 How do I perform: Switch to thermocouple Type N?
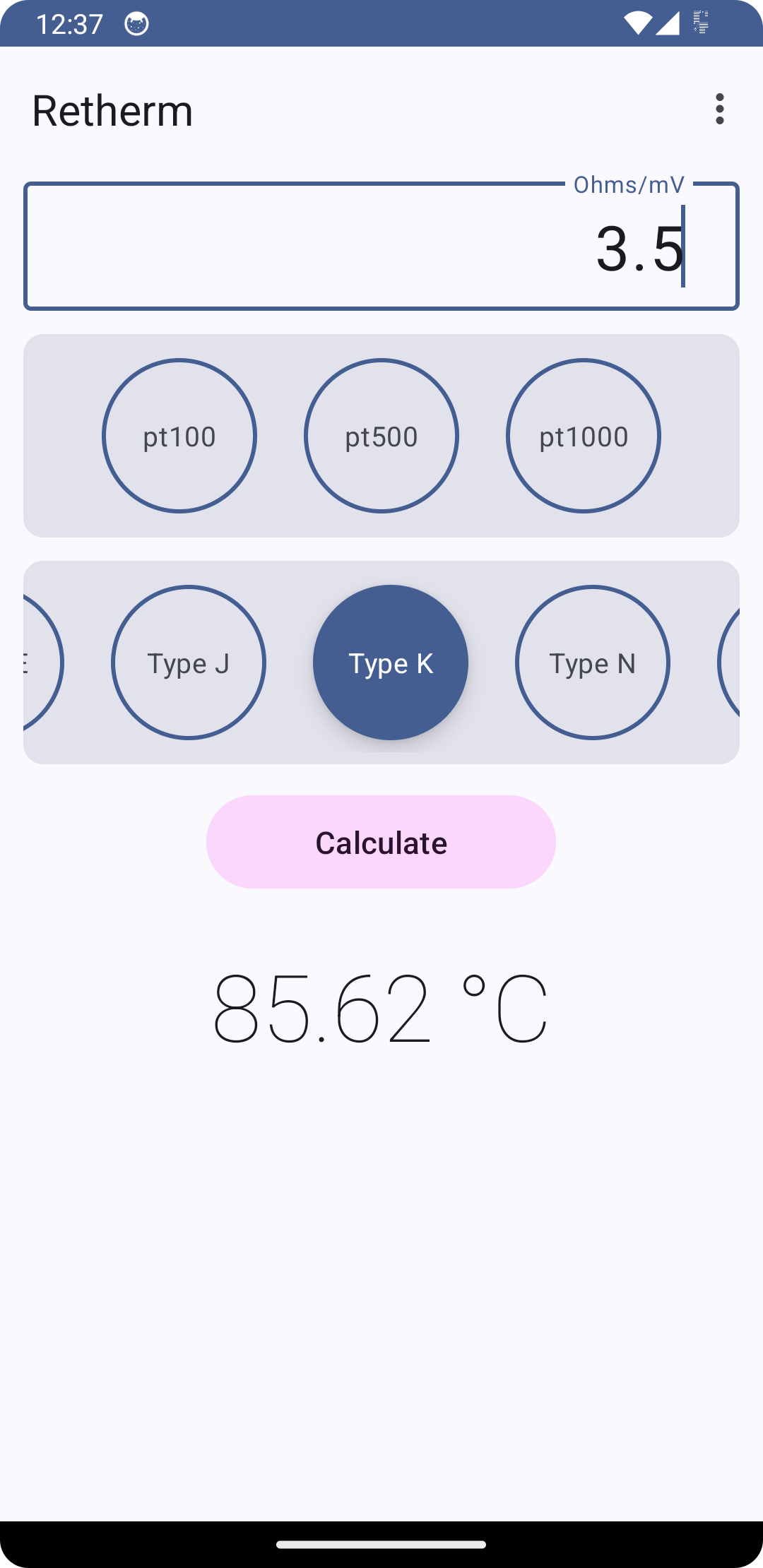(x=593, y=663)
